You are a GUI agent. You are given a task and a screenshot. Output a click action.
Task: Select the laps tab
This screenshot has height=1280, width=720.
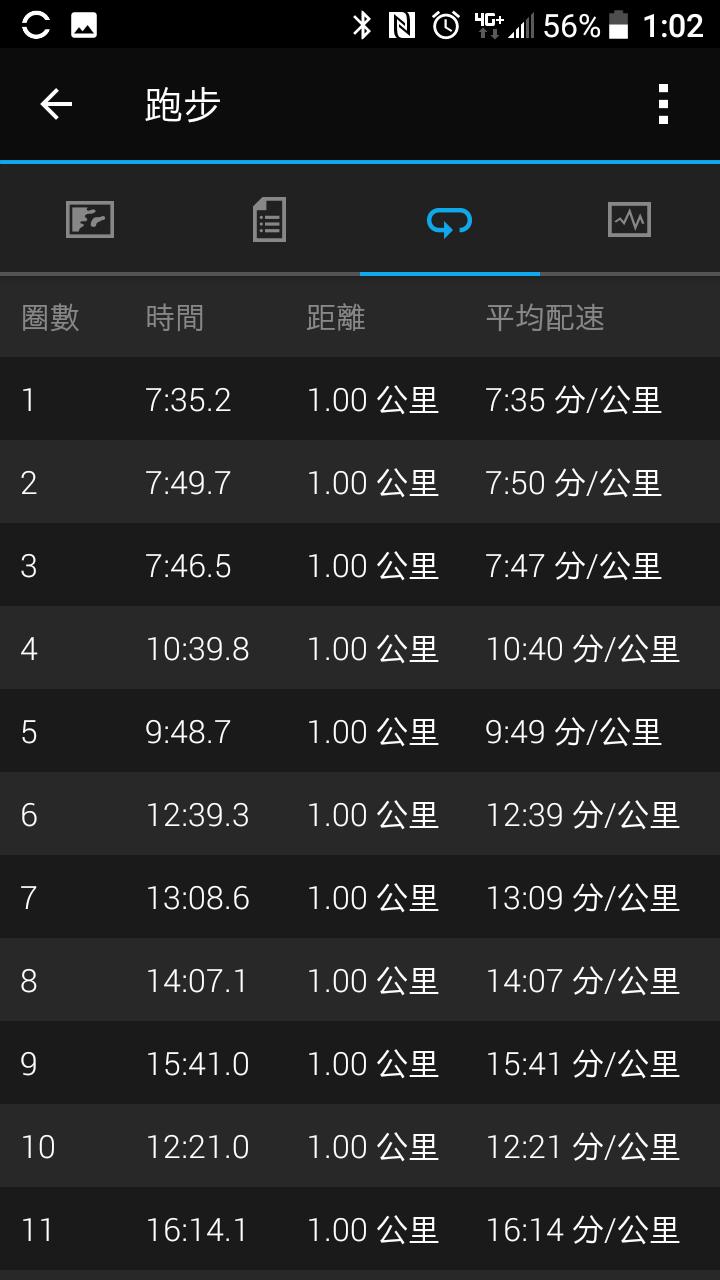(x=449, y=219)
